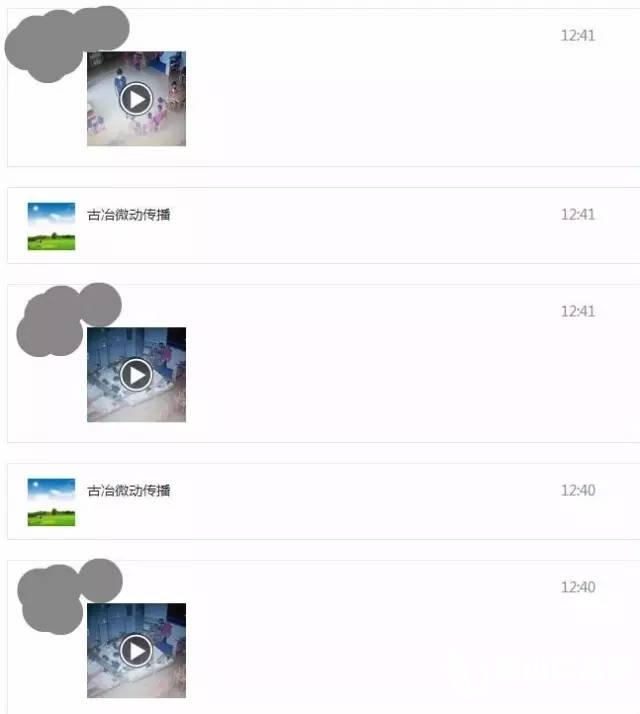Play the video sent at 12:40
This screenshot has width=640, height=714.
[136, 650]
